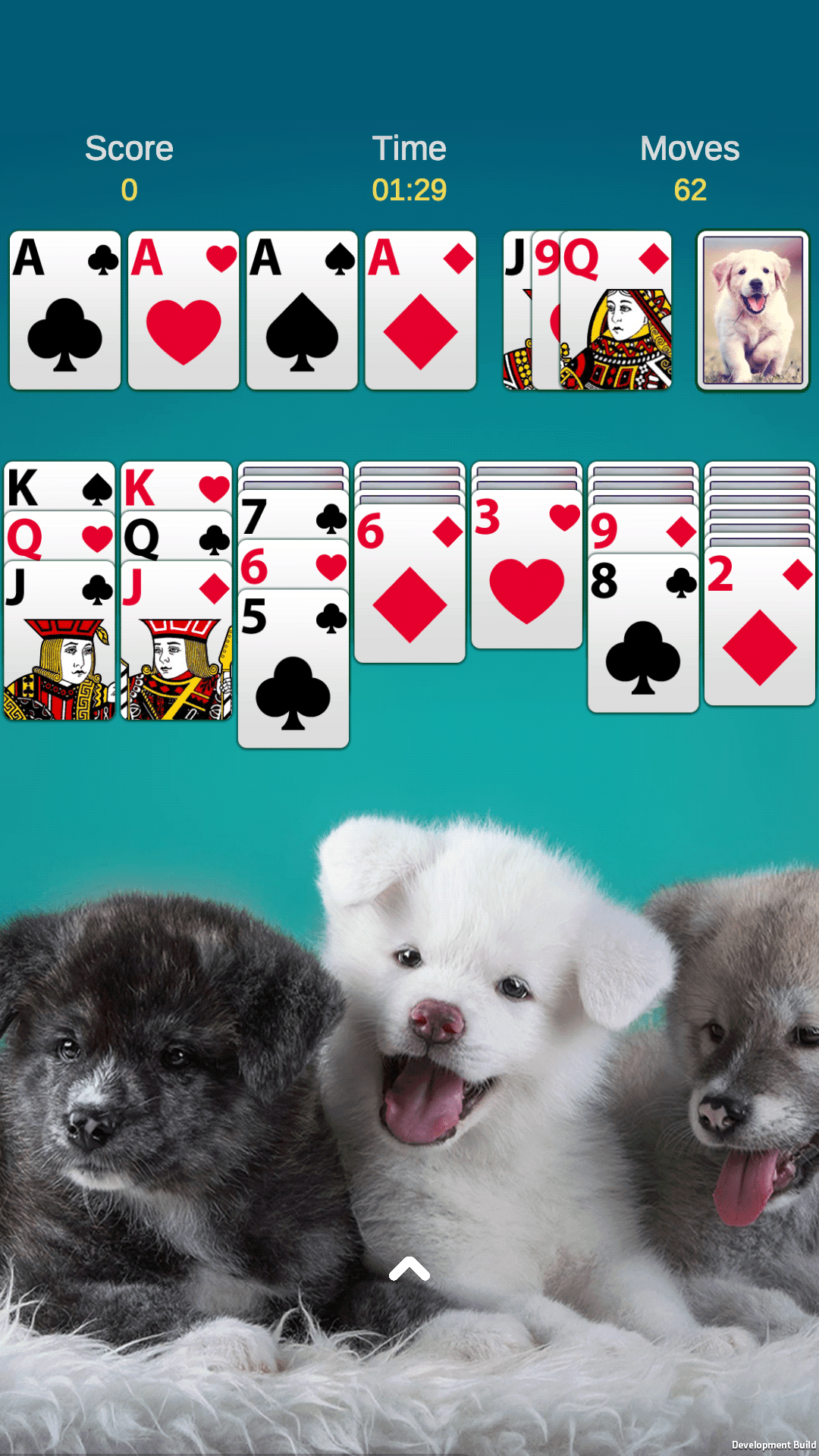Select the 9 of diamonds card in the tableau
This screenshot has width=819, height=1456.
coord(643,529)
